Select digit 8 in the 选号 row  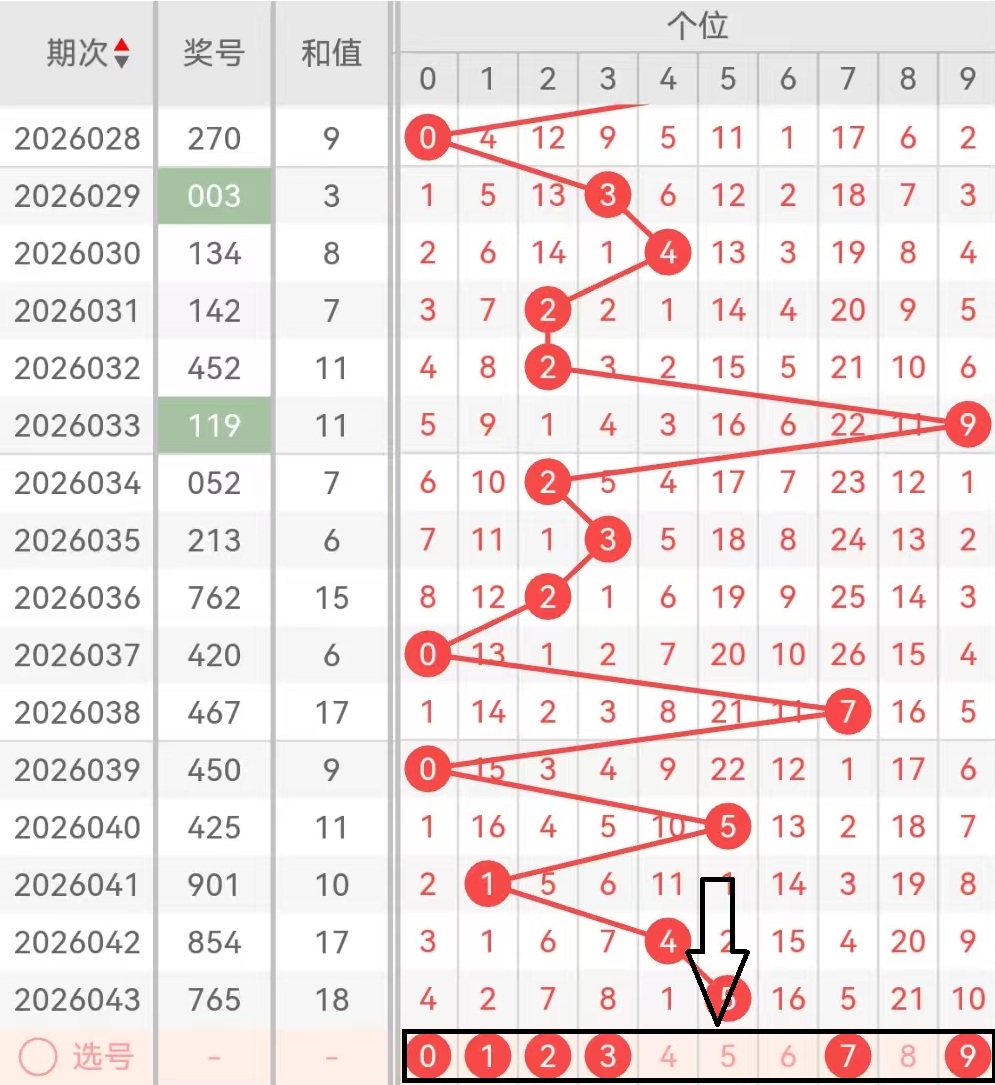pos(908,1056)
